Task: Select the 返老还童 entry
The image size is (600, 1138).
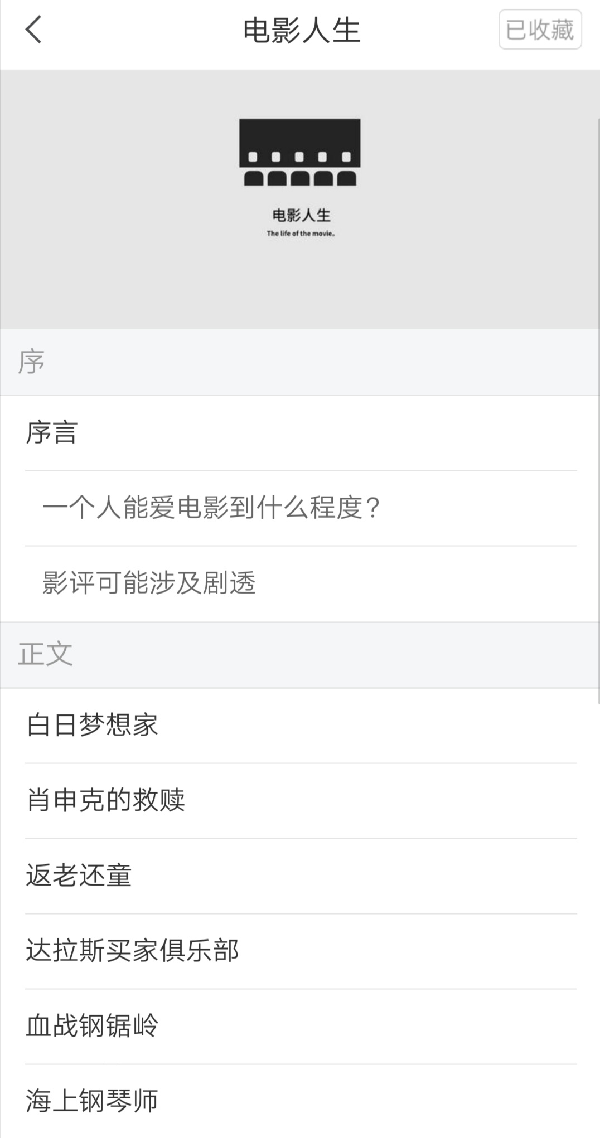Action: click(79, 876)
